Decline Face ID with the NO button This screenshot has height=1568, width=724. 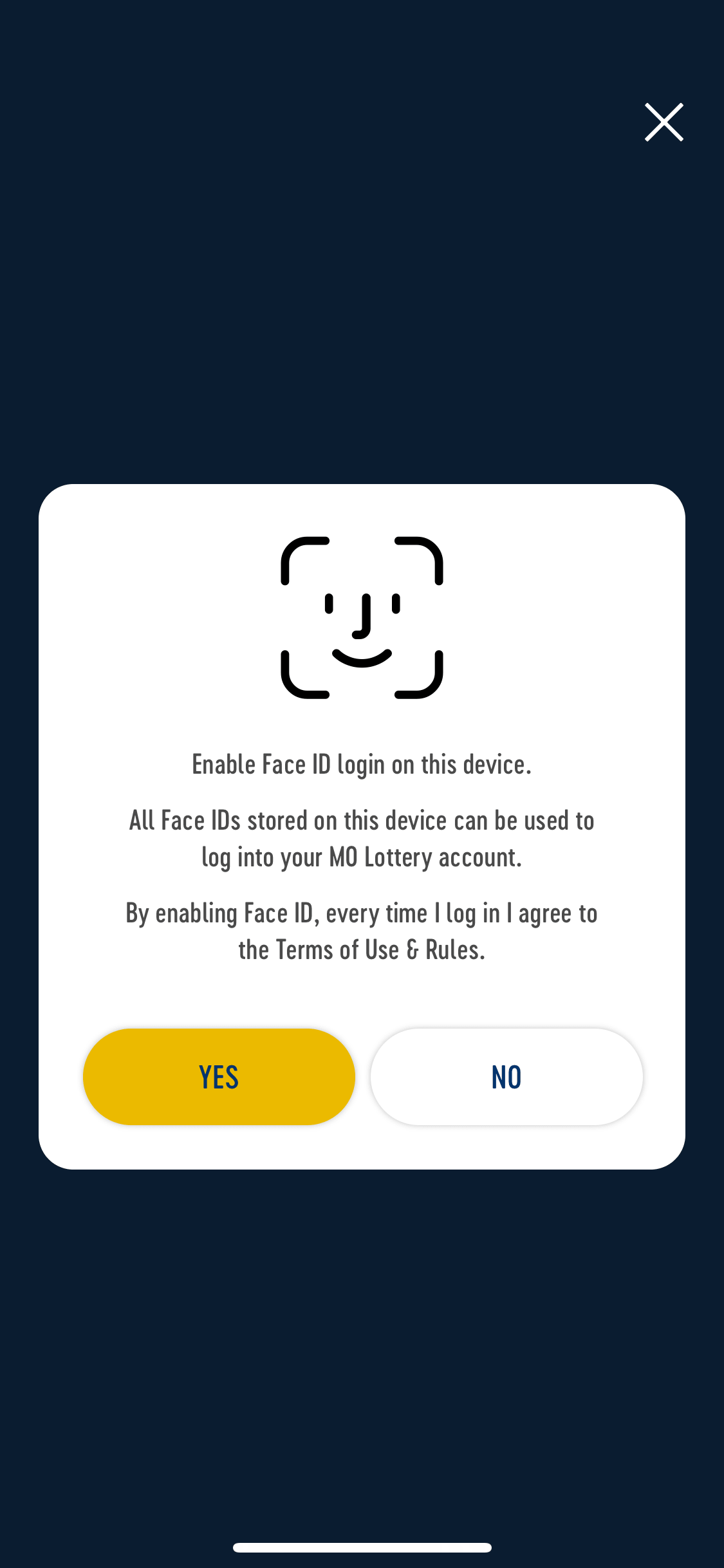click(506, 1076)
